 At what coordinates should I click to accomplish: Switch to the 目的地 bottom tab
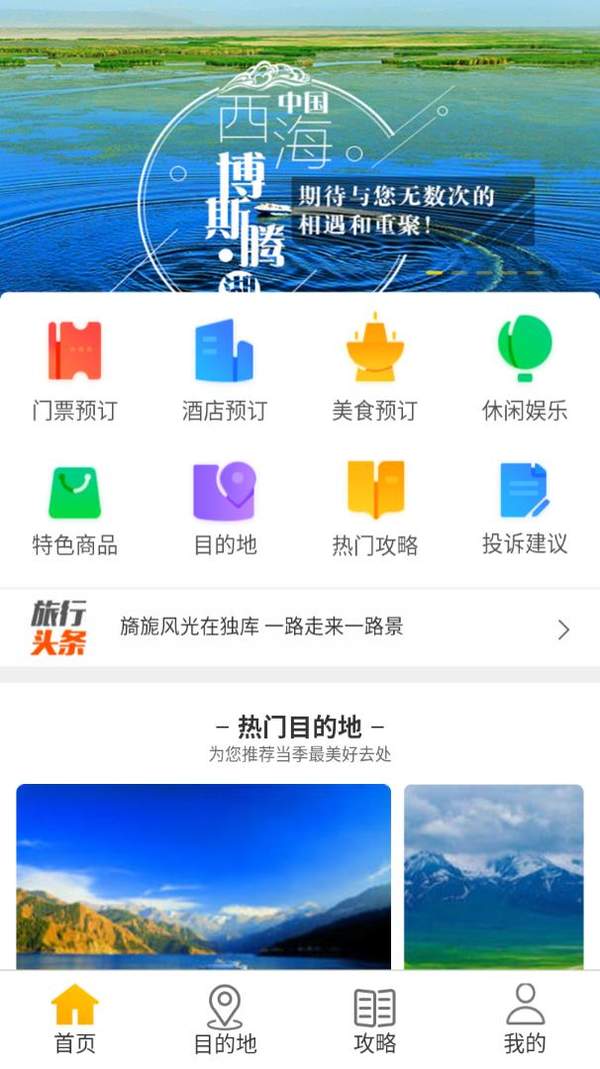pos(224,1019)
